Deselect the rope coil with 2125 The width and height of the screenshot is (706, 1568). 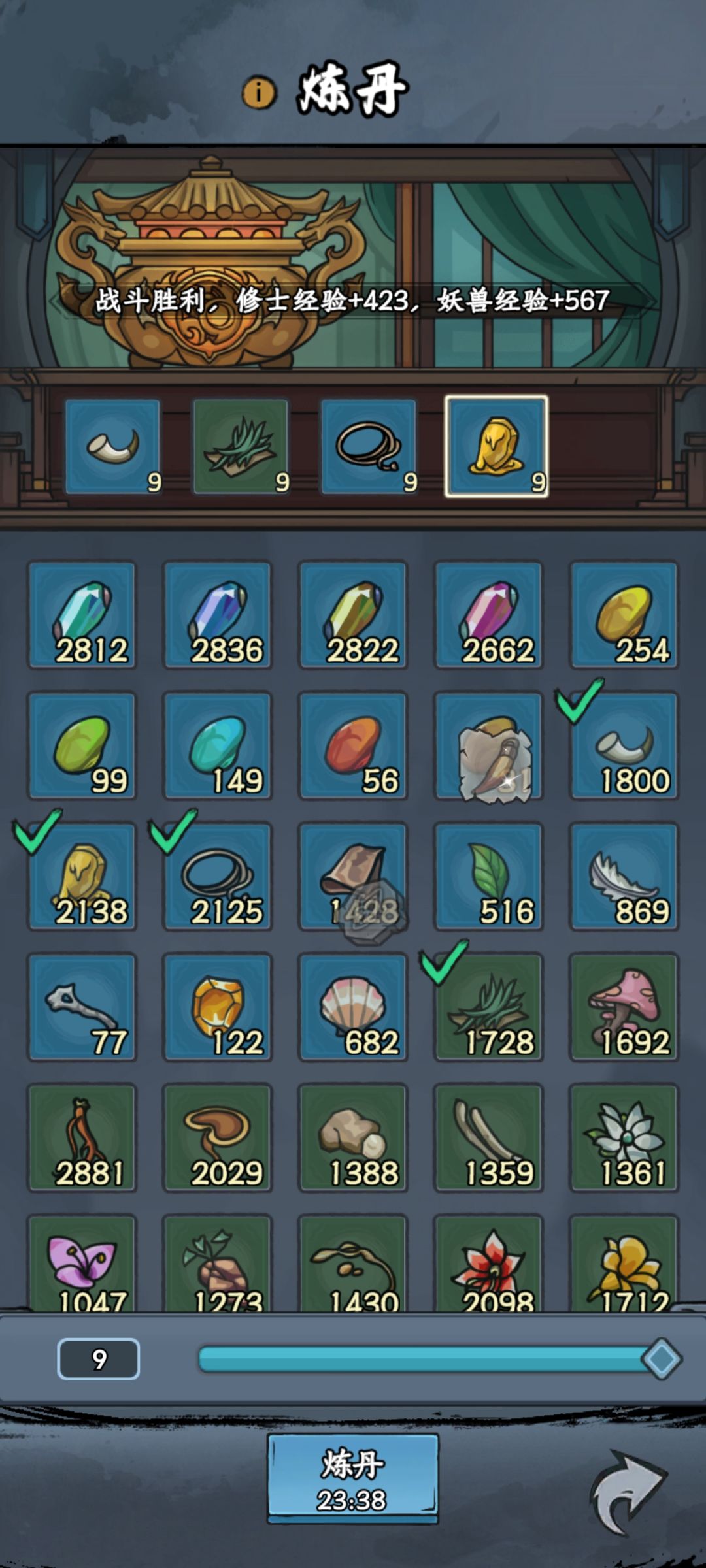[x=217, y=876]
